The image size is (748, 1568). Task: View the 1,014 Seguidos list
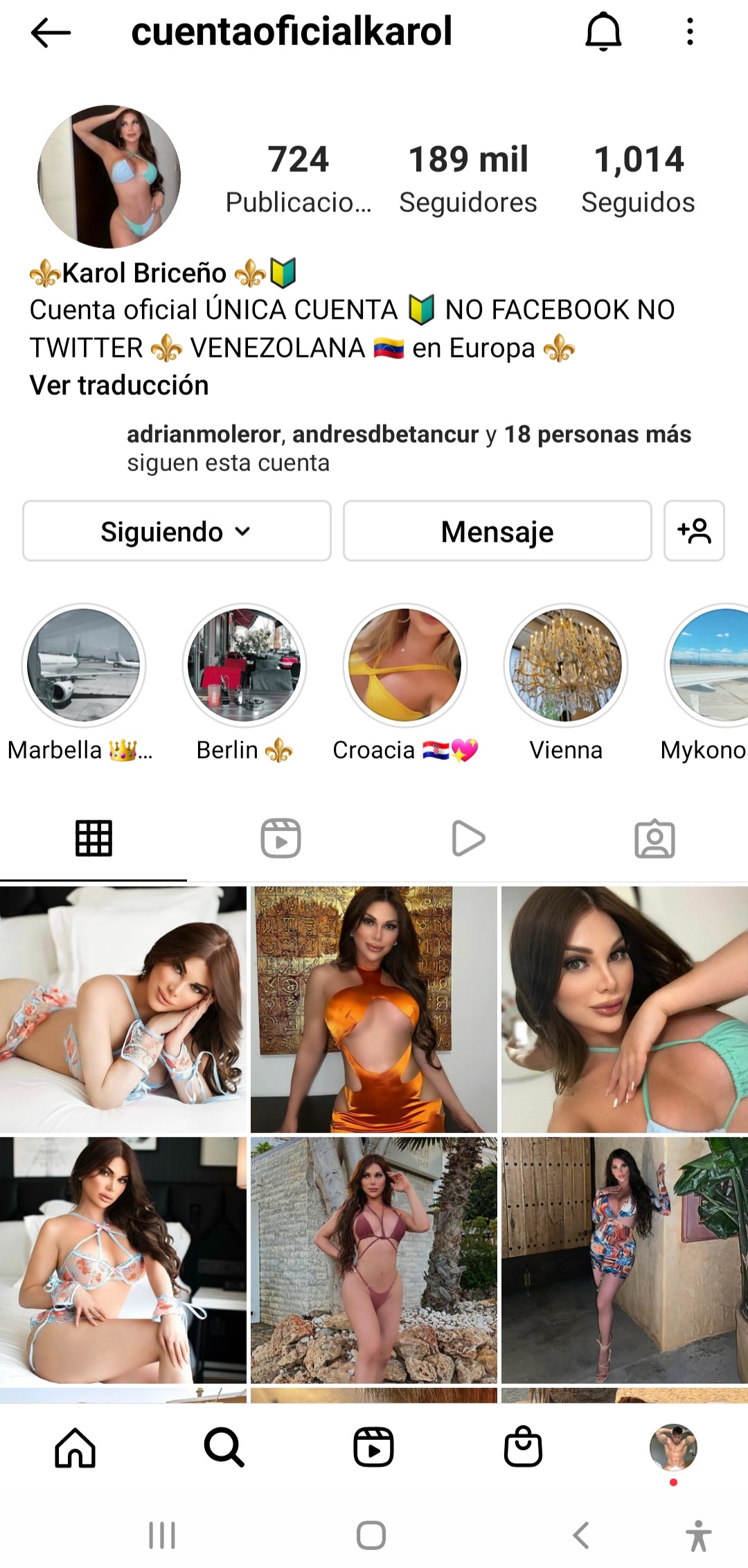[638, 178]
